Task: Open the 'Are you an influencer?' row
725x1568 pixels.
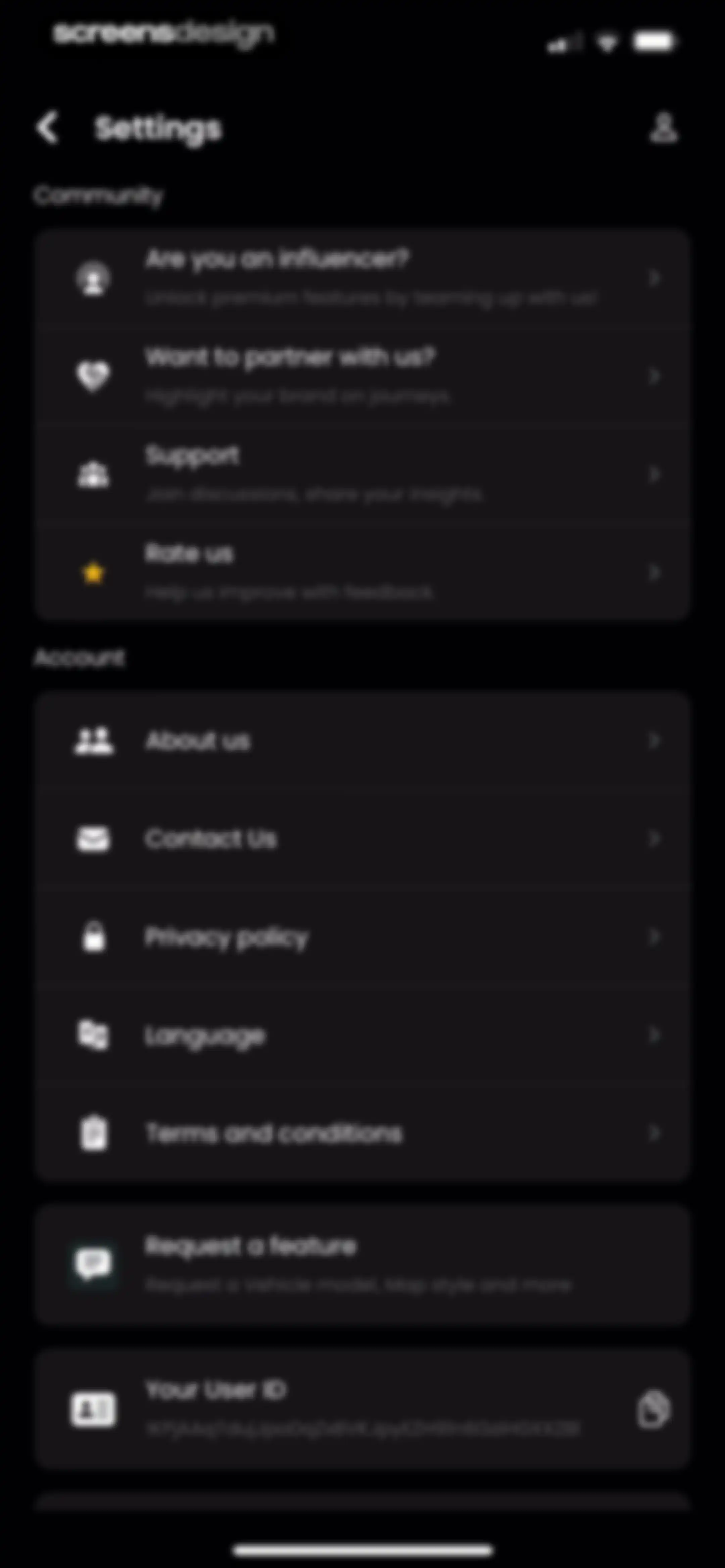Action: pos(362,279)
